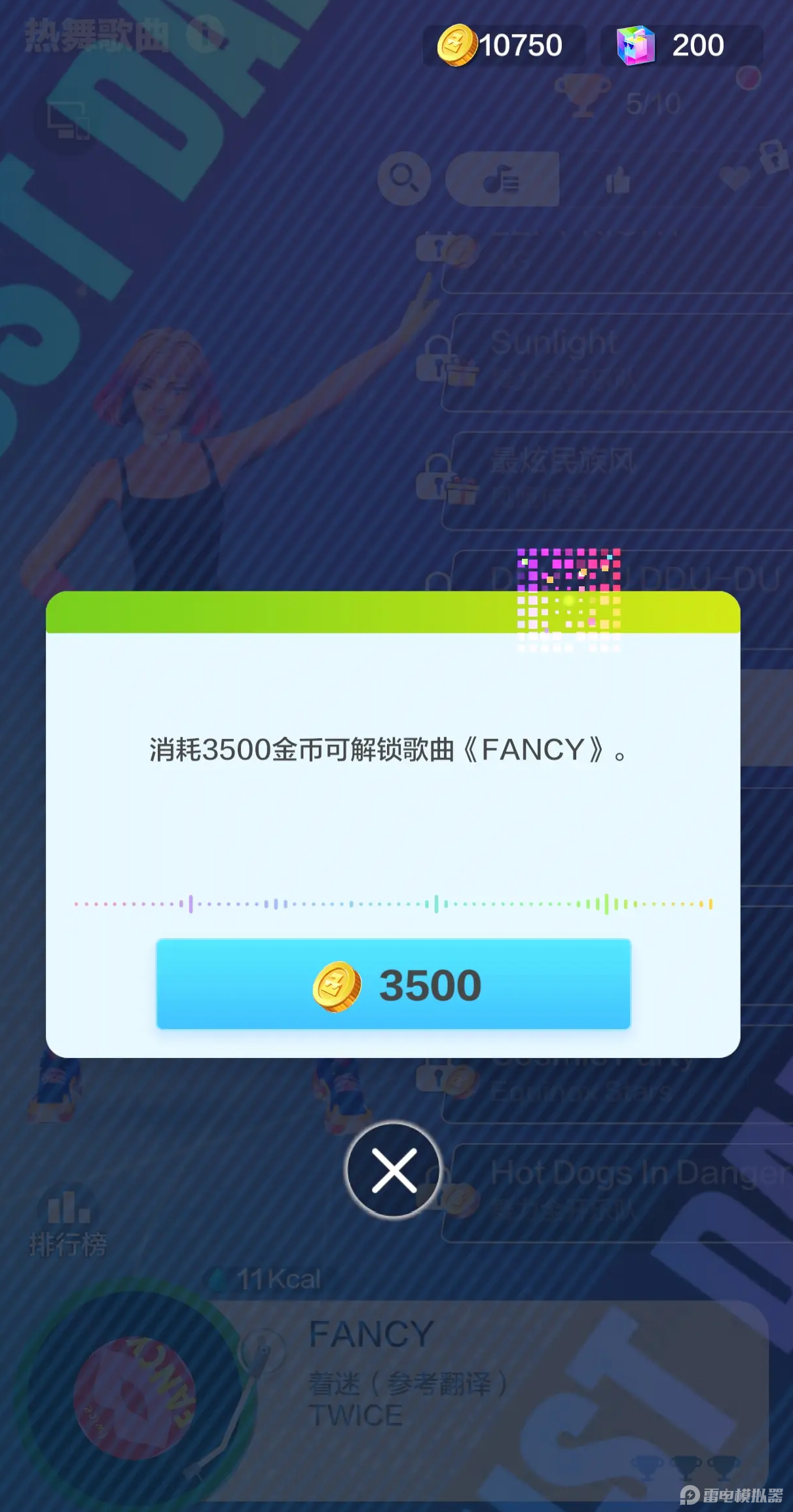Close the unlock song dialog
The height and width of the screenshot is (1512, 793).
tap(394, 1170)
